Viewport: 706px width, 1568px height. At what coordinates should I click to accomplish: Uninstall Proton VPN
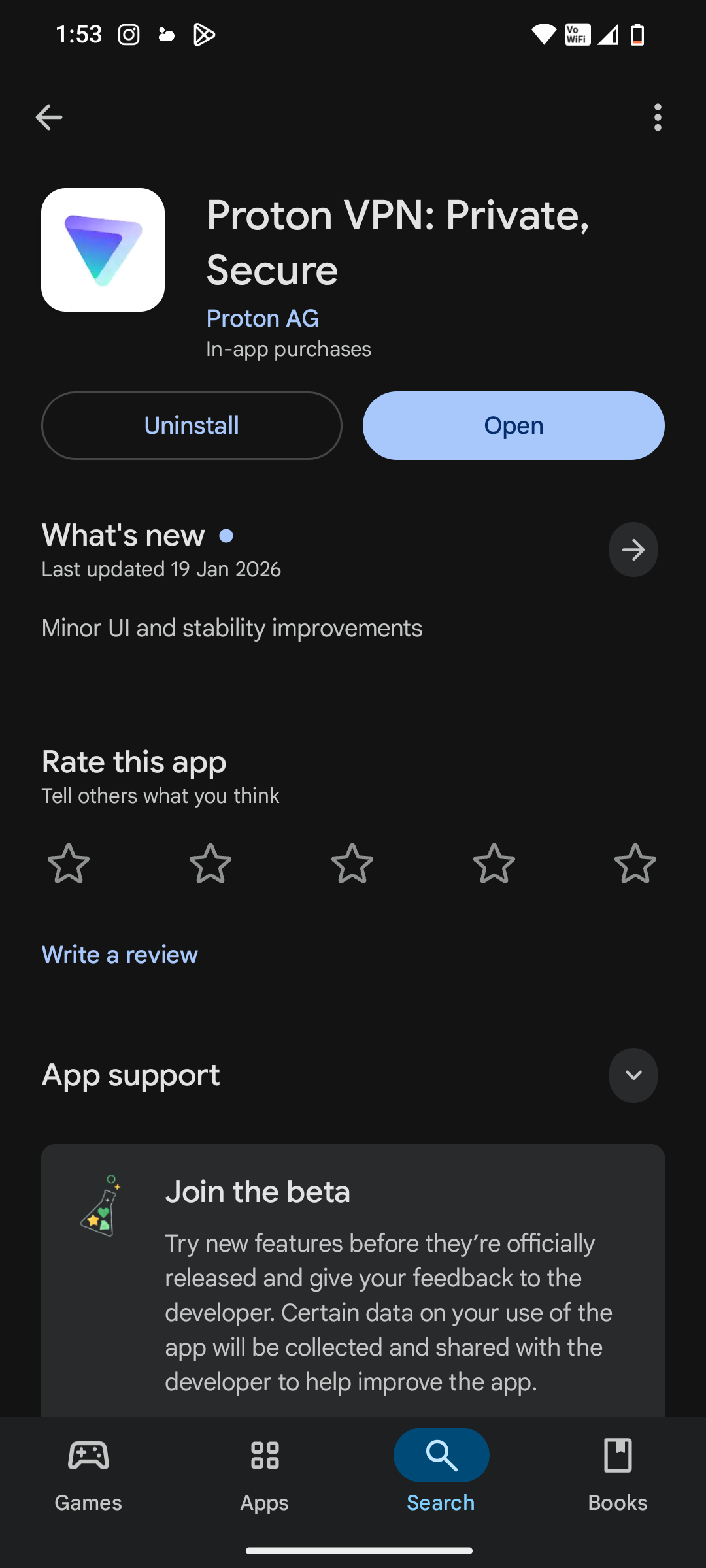(x=191, y=425)
